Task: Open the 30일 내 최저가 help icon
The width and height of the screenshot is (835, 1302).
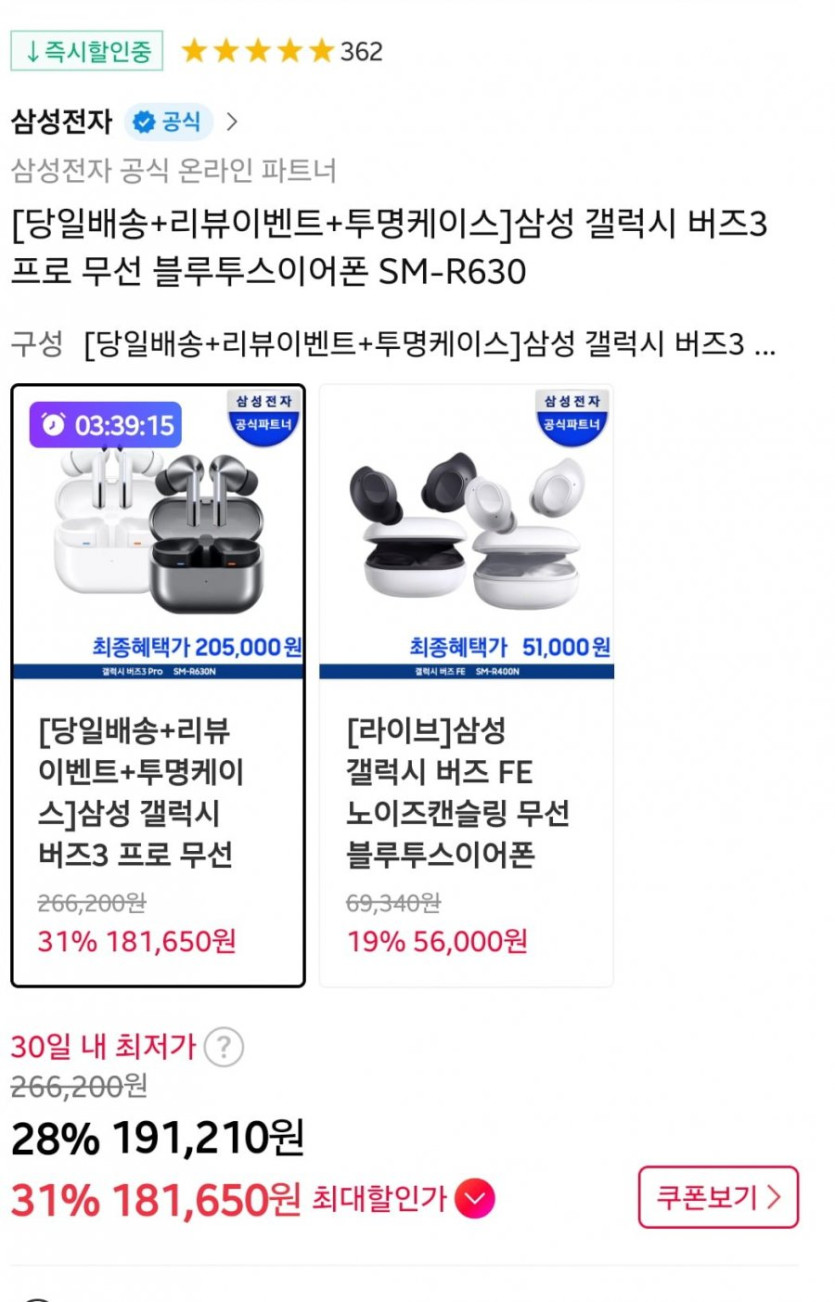Action: [224, 1048]
